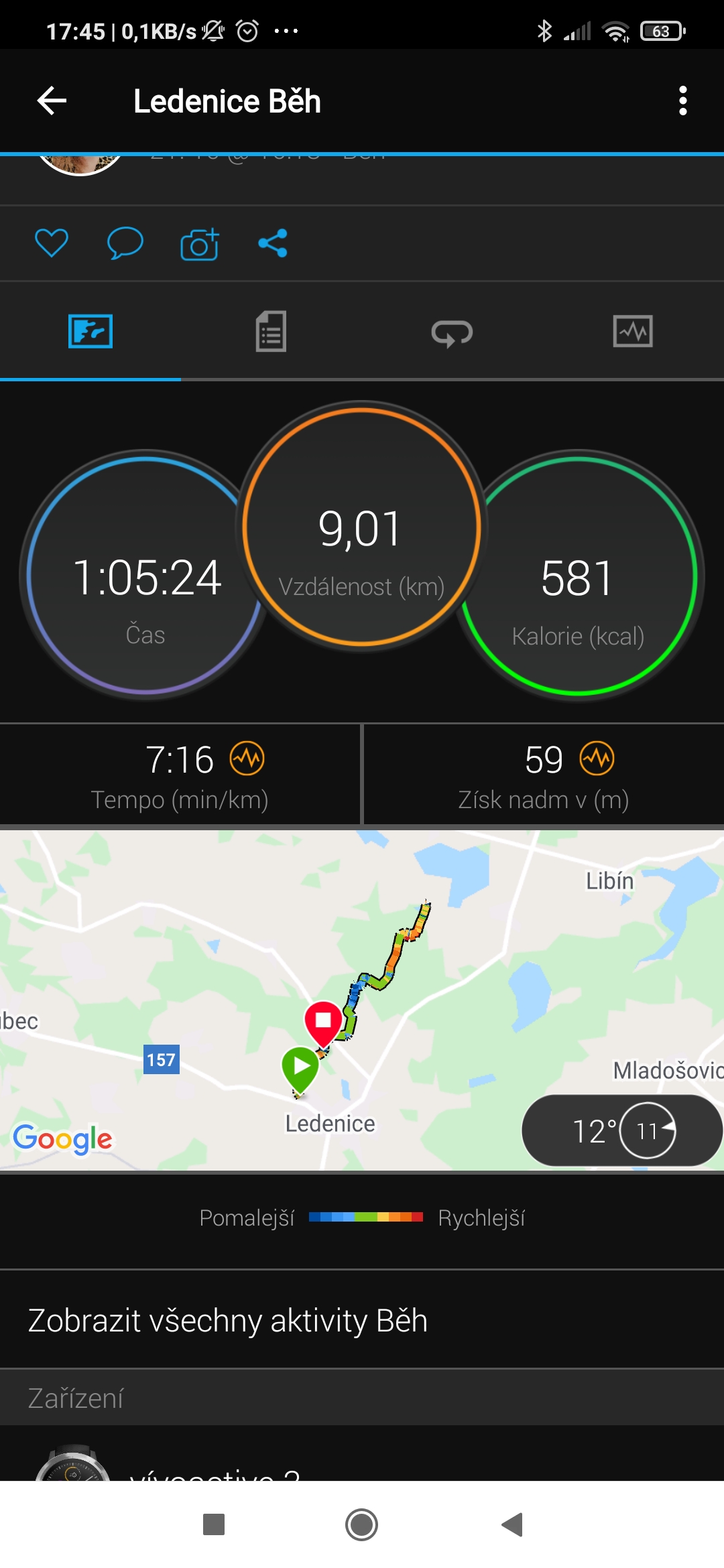Open the route map near Ledenice
The image size is (724, 1568).
(362, 1000)
